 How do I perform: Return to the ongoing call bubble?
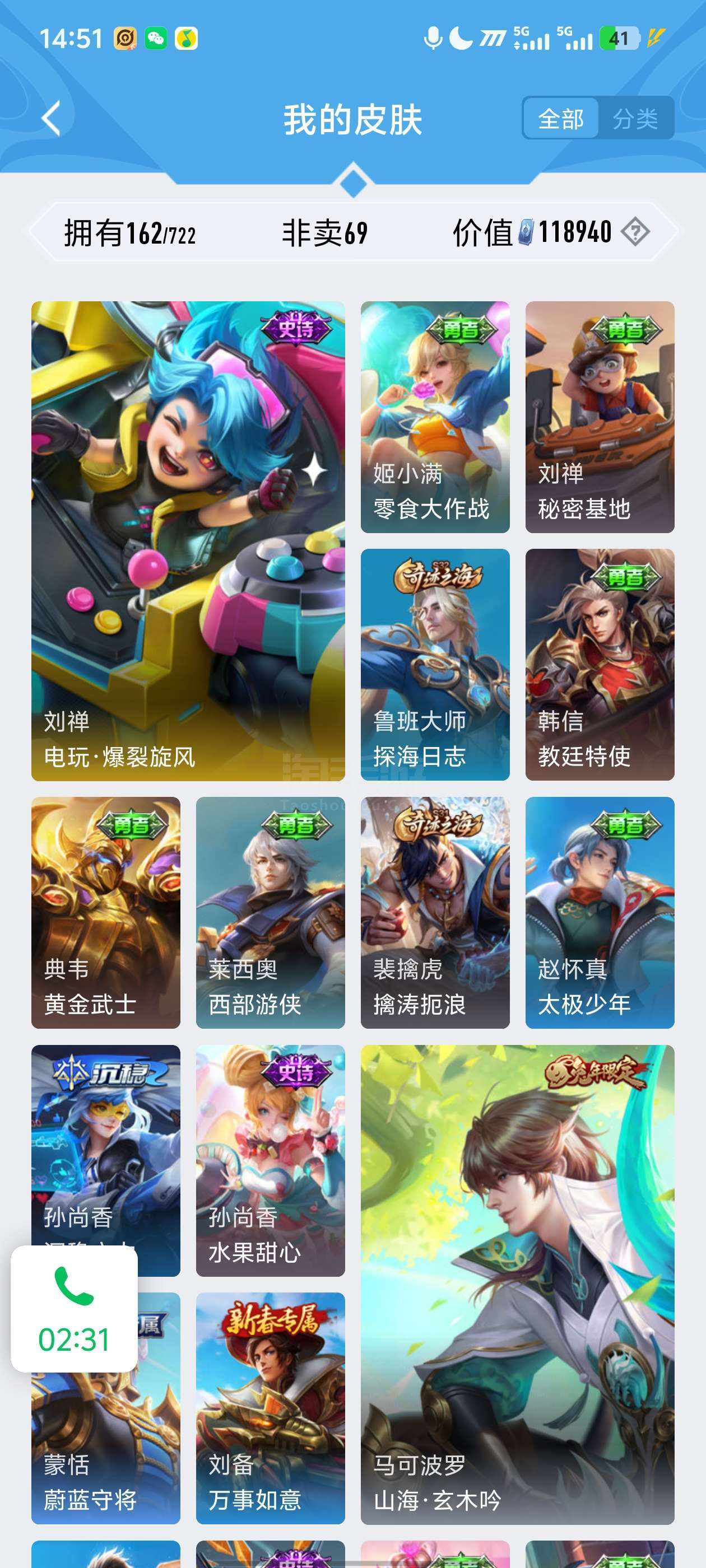coord(74,1309)
